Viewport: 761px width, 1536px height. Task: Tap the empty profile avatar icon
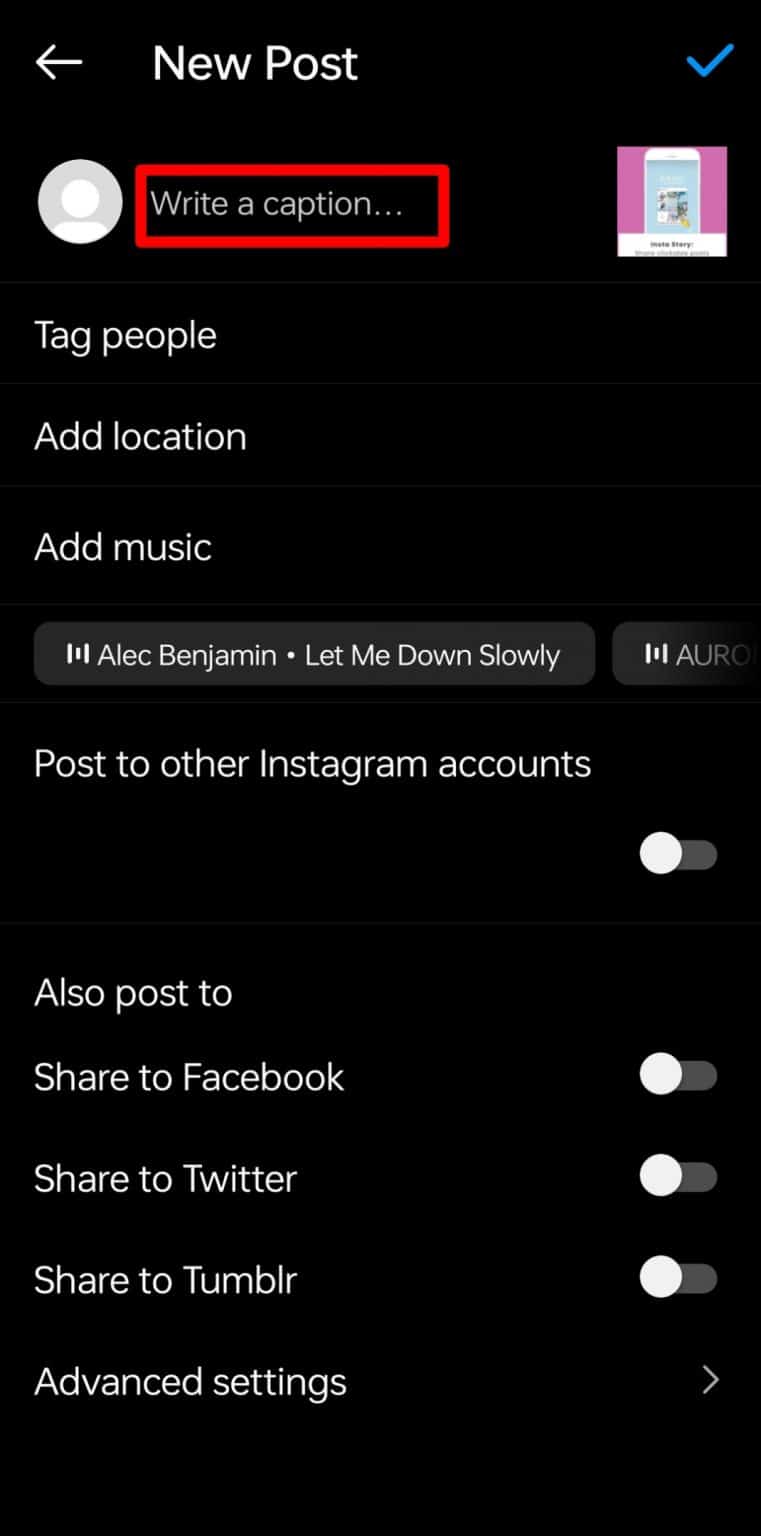(79, 202)
